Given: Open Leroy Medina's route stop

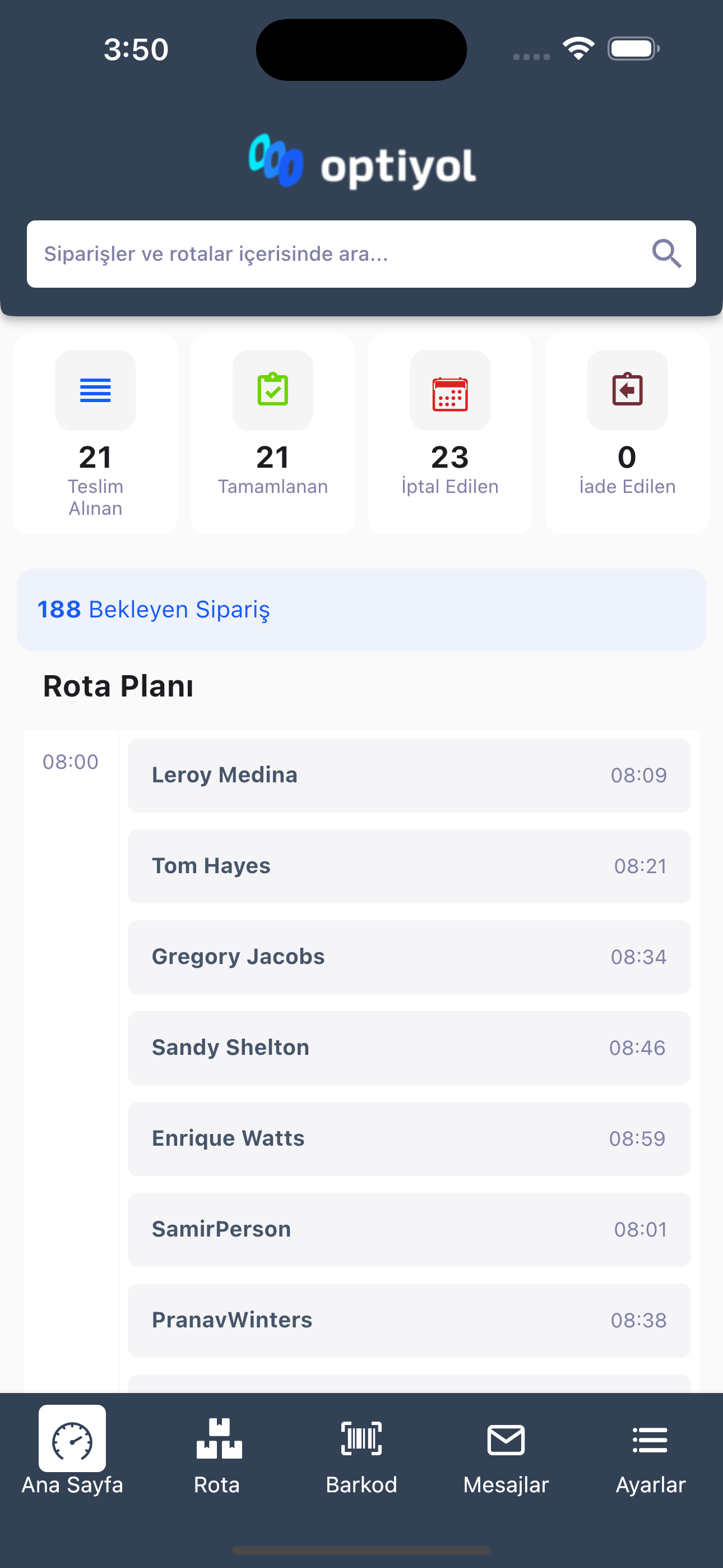Looking at the screenshot, I should coord(409,775).
